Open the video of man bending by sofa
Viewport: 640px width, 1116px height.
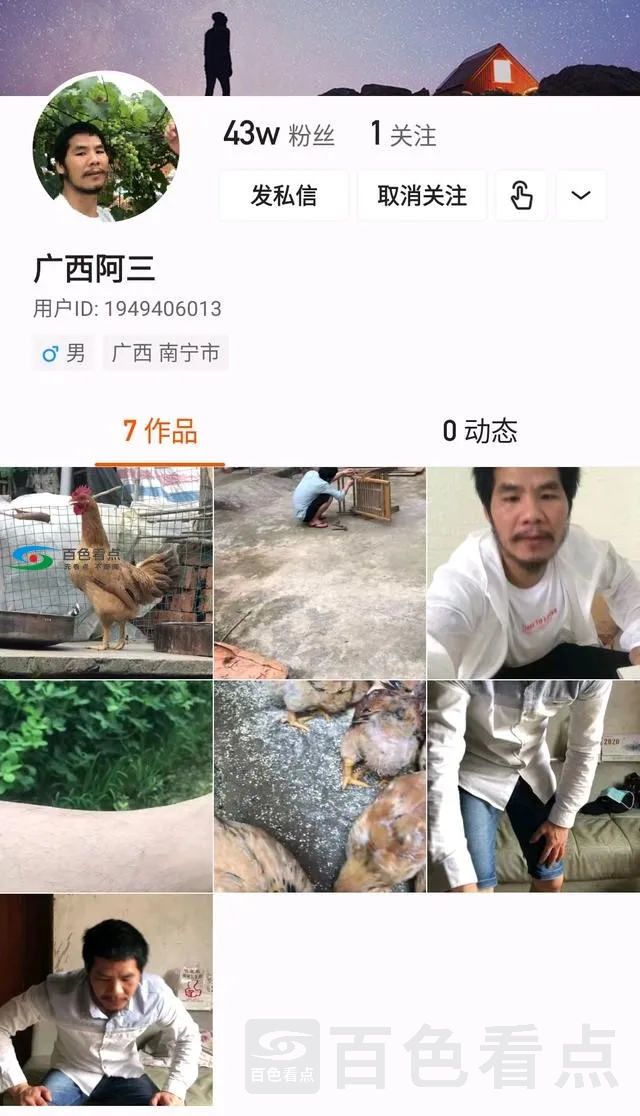[x=533, y=786]
